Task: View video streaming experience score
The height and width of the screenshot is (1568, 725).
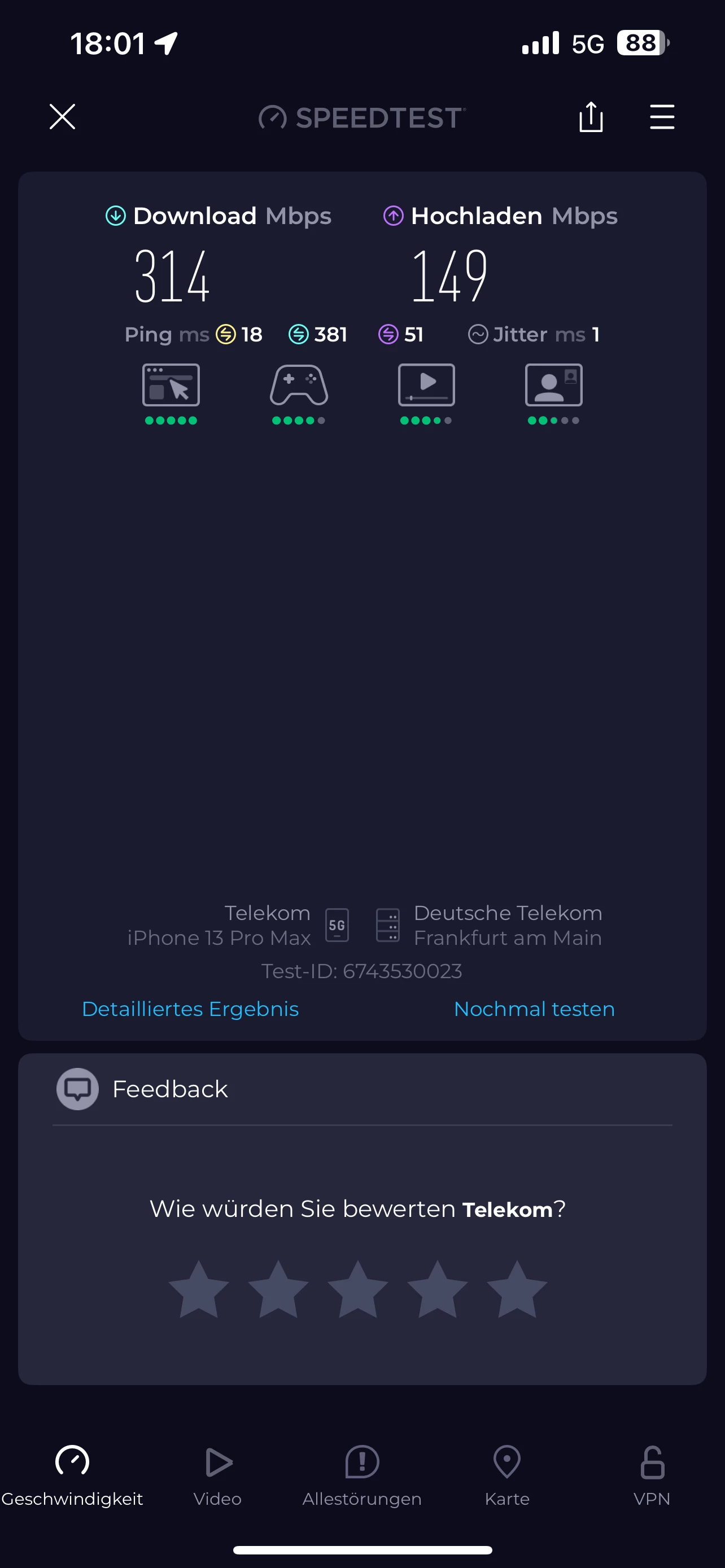Action: (x=426, y=393)
